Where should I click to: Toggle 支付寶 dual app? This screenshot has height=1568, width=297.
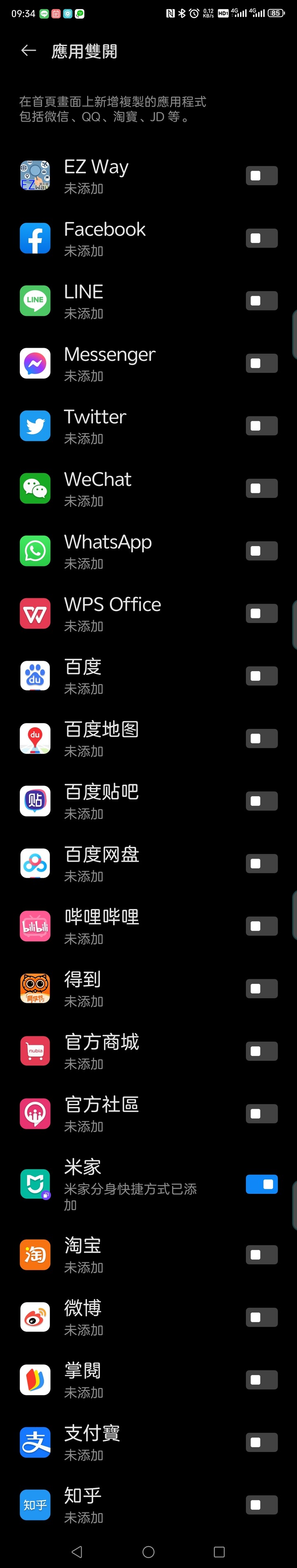[x=262, y=1443]
